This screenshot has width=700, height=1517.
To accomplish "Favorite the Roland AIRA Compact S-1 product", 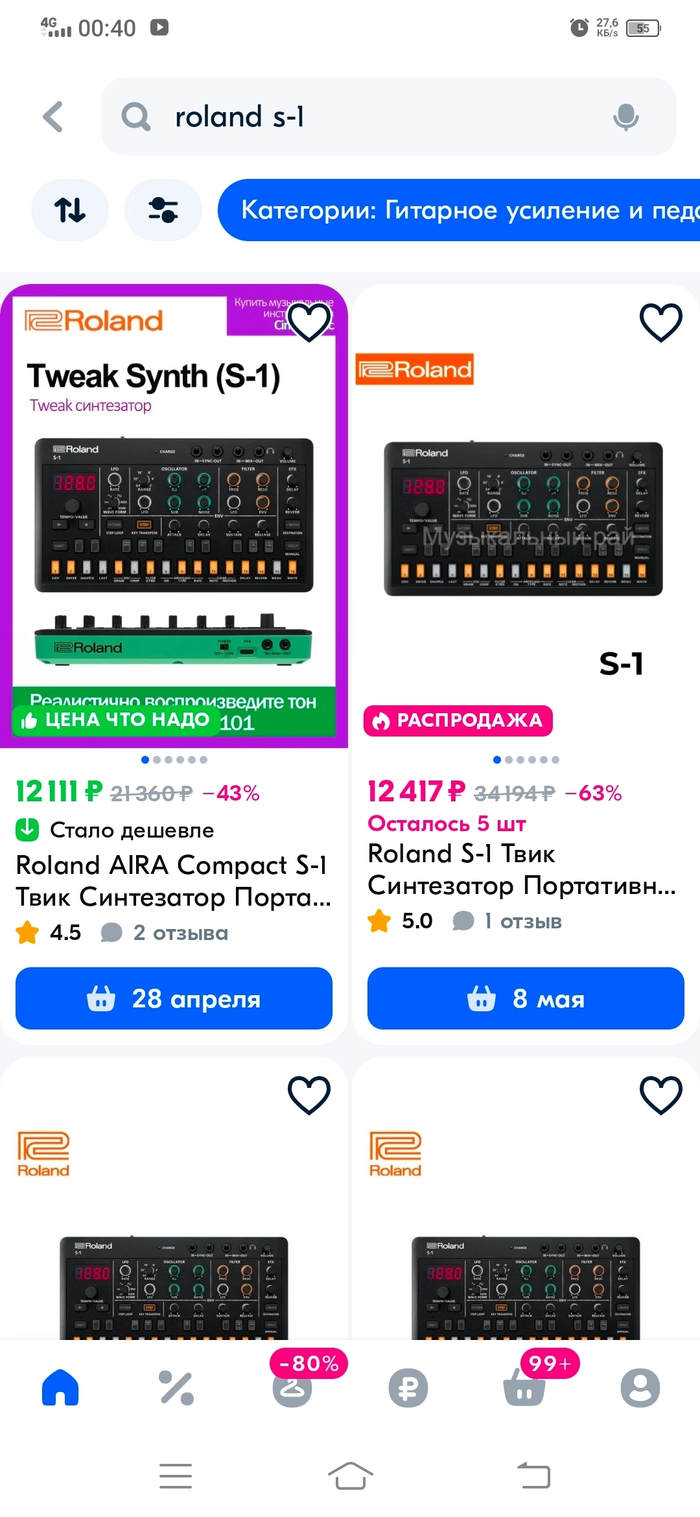I will pos(308,321).
